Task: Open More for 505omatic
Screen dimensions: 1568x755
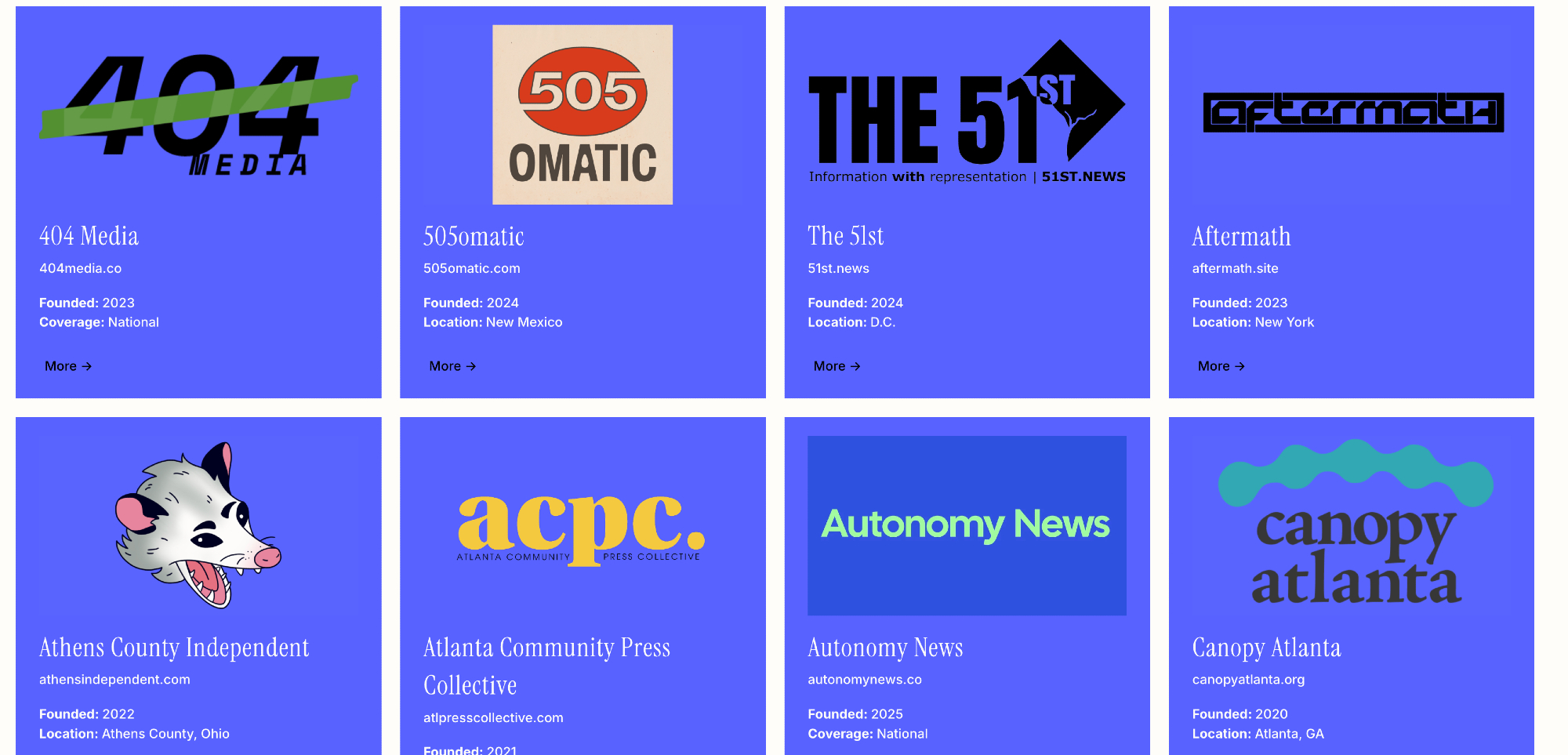Action: point(452,366)
